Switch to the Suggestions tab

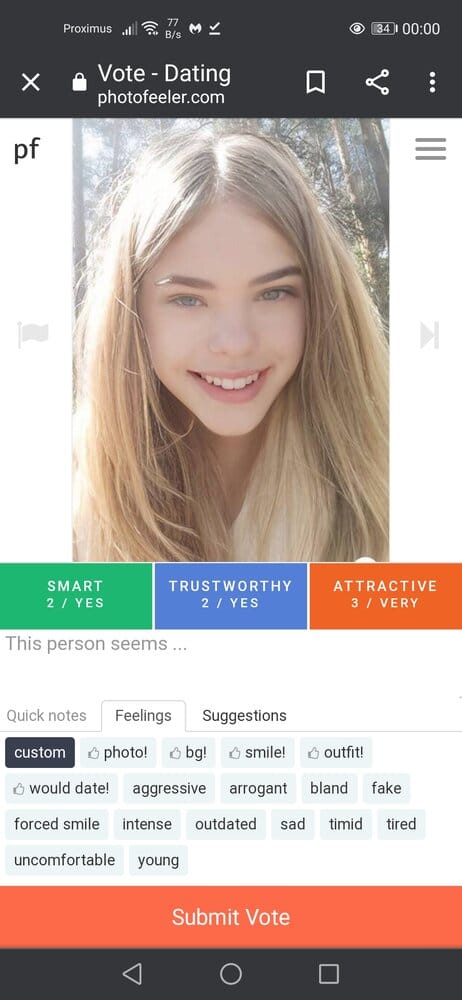pos(244,716)
